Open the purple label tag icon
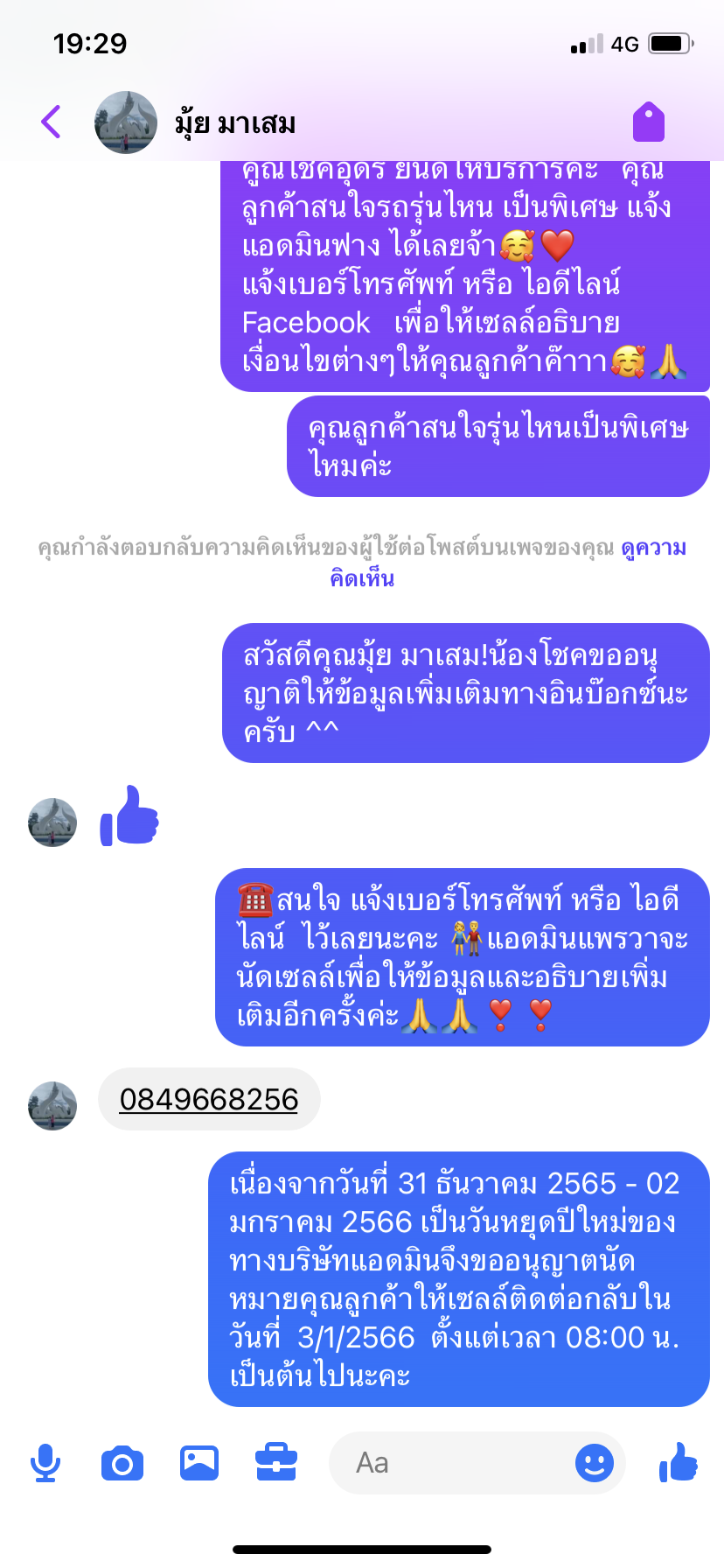724x1568 pixels. coord(649,122)
